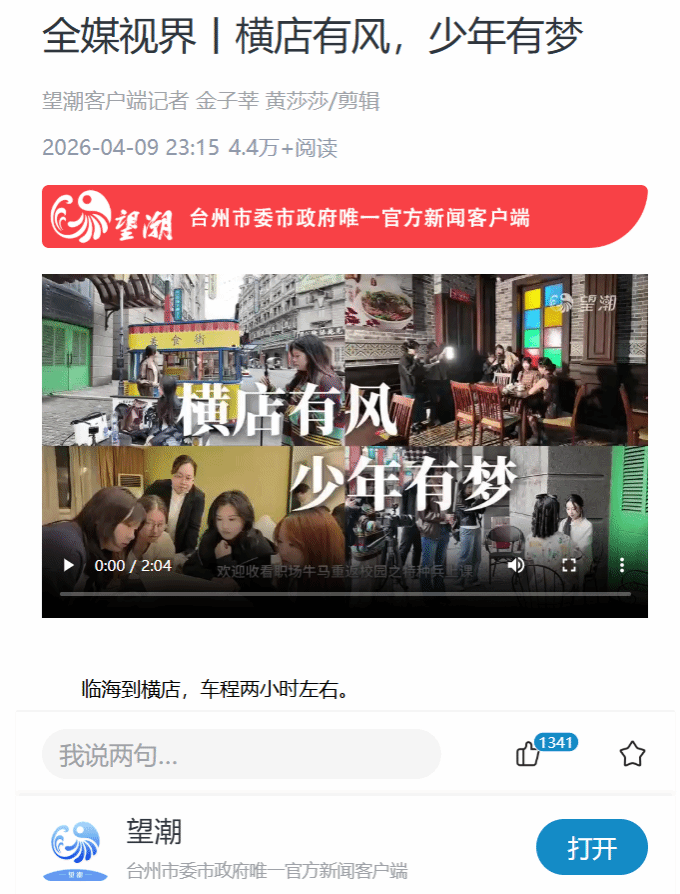Enter fullscreen video mode
The height and width of the screenshot is (894, 680).
(569, 565)
